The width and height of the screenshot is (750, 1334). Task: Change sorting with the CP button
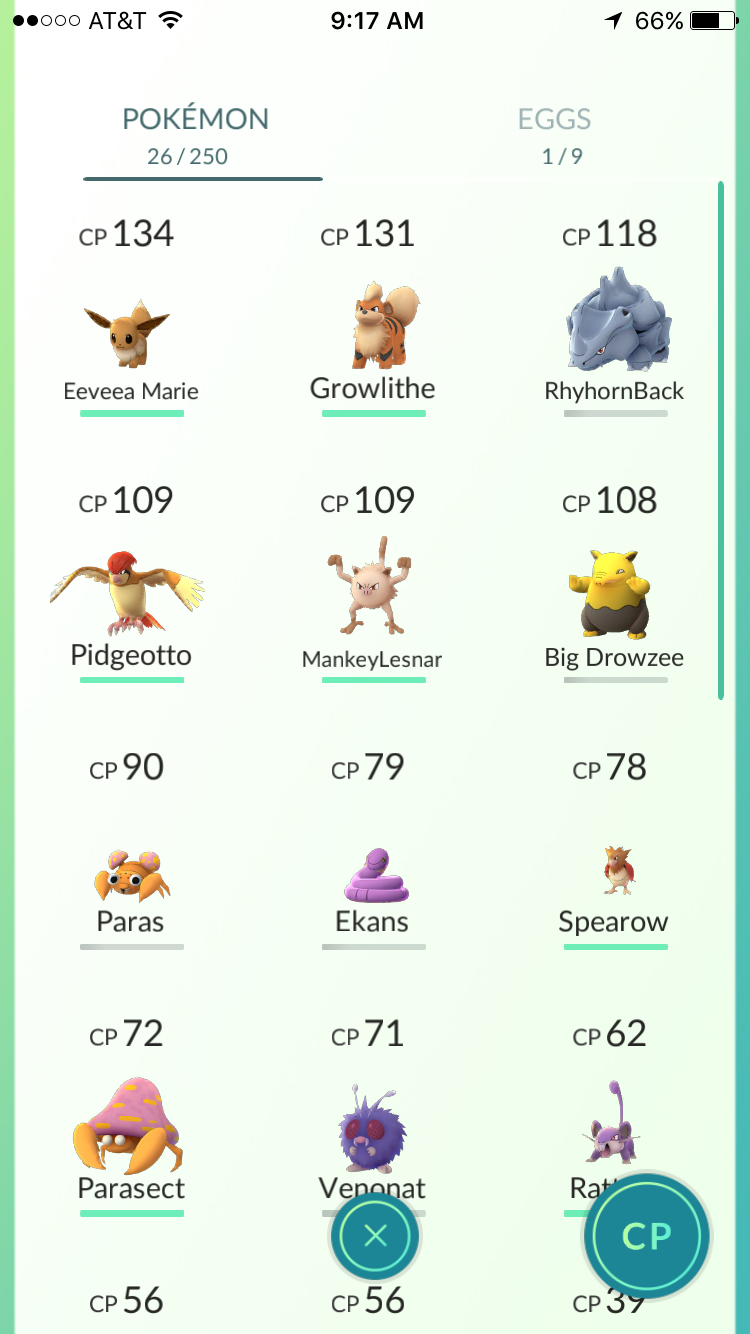(x=646, y=1236)
